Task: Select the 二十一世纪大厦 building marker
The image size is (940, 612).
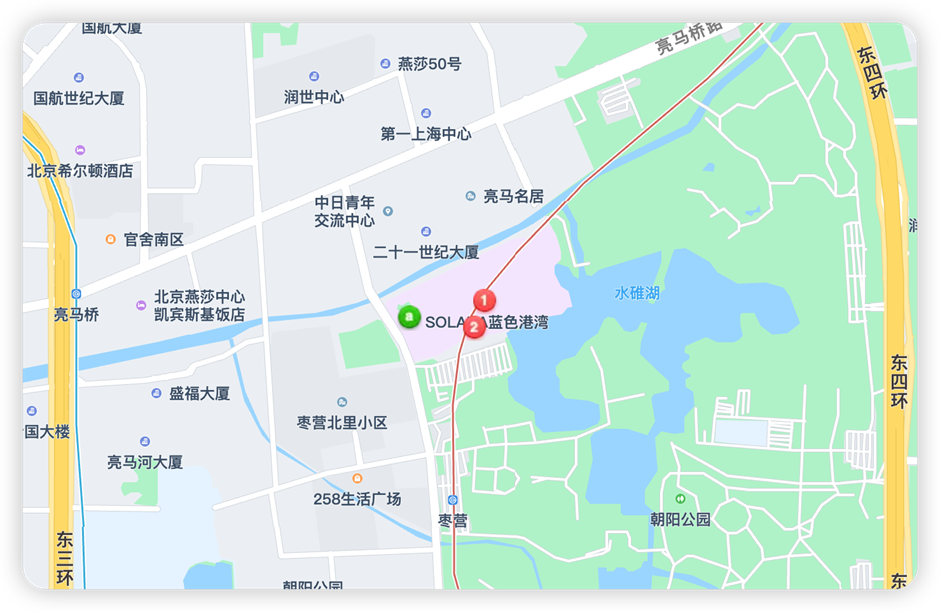Action: click(x=426, y=232)
